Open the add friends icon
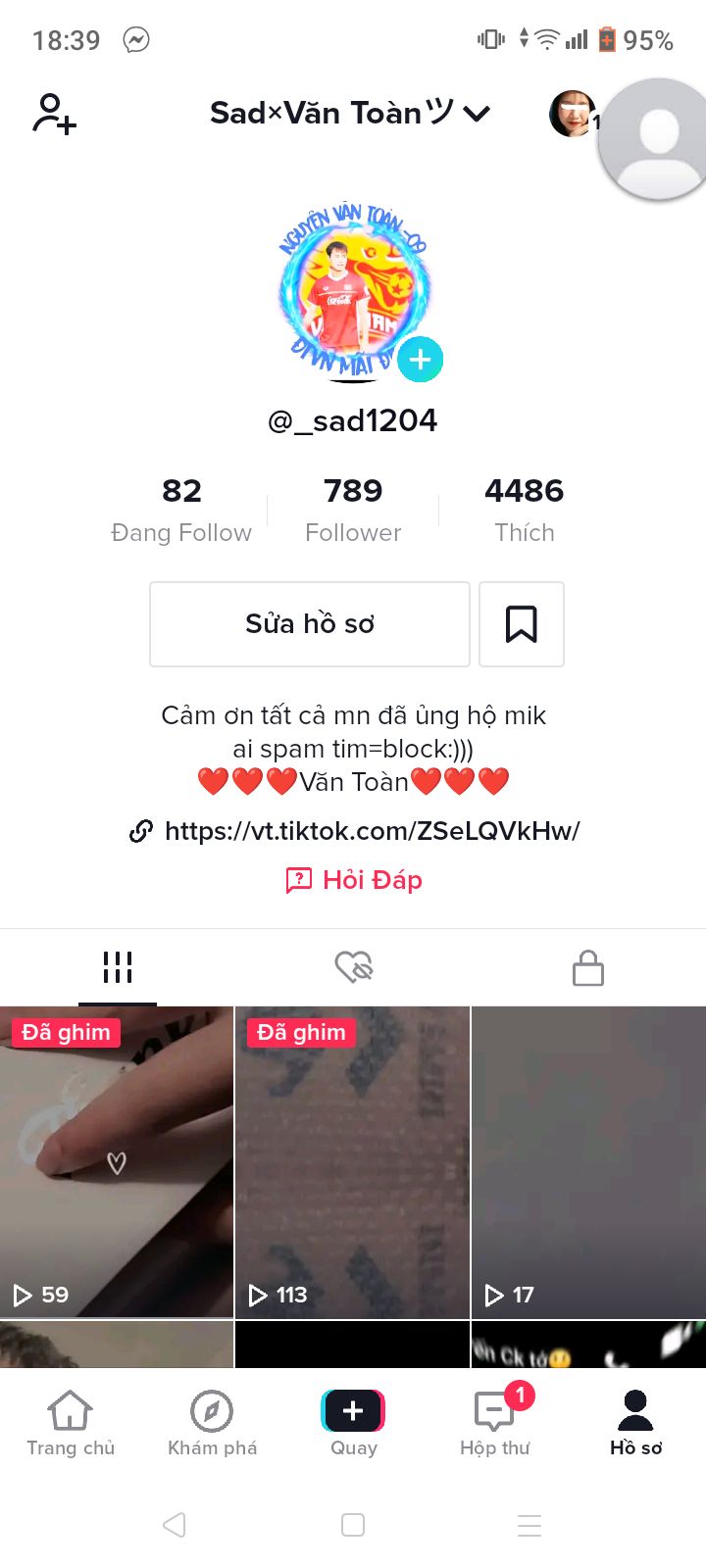This screenshot has height=1568, width=706. click(54, 114)
